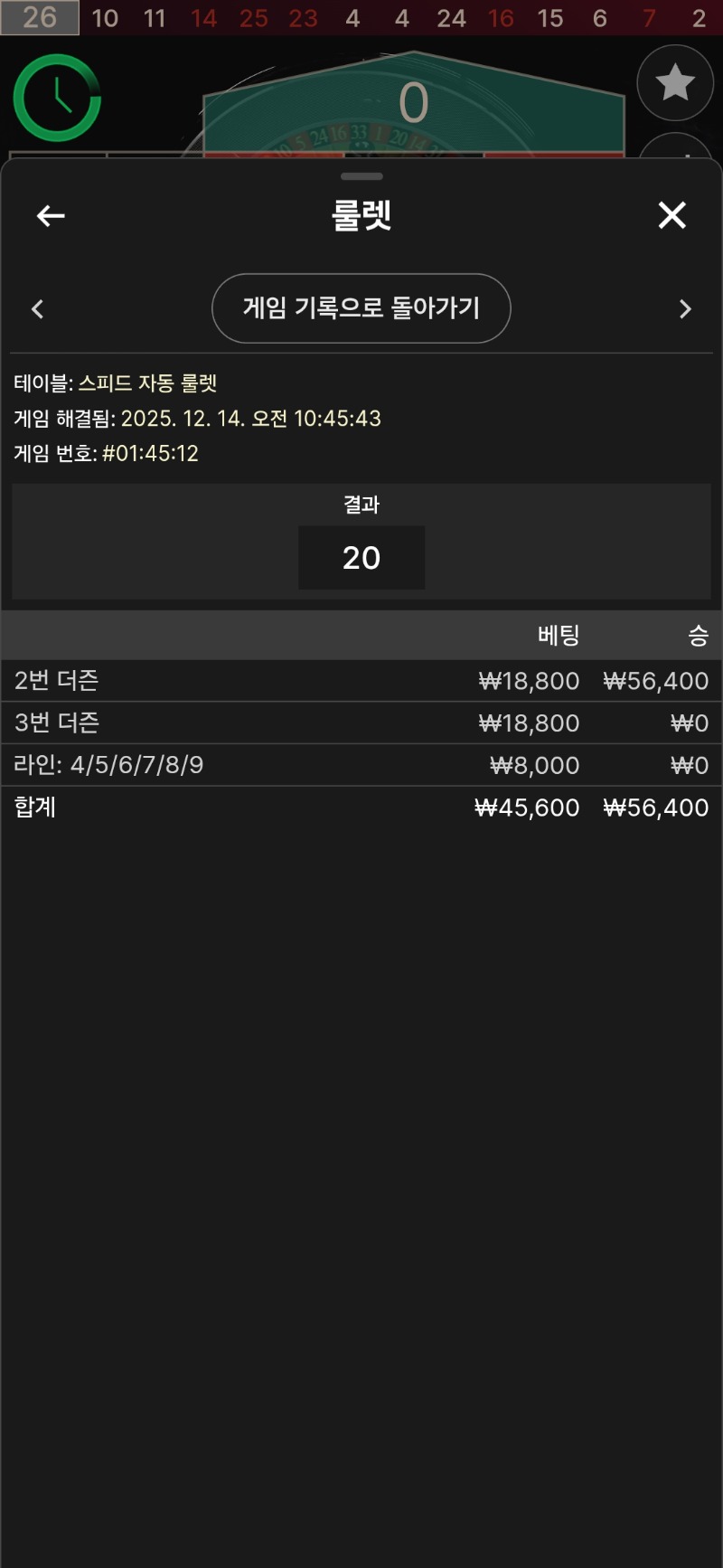The height and width of the screenshot is (1568, 723).
Task: Click the 라인: 4/5/6/7/8/9 bet entry
Action: pos(108,764)
